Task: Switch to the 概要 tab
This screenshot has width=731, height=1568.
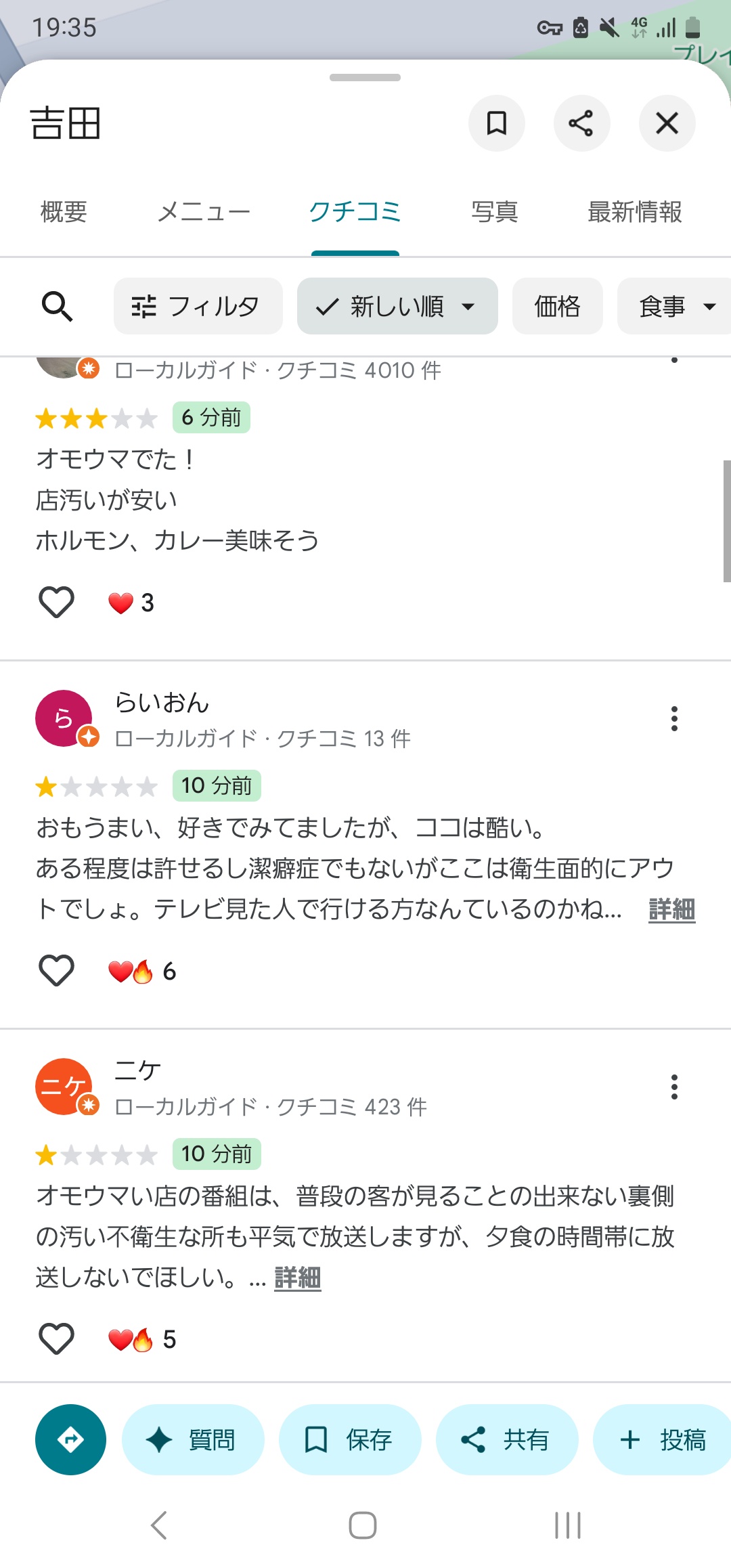Action: [64, 212]
